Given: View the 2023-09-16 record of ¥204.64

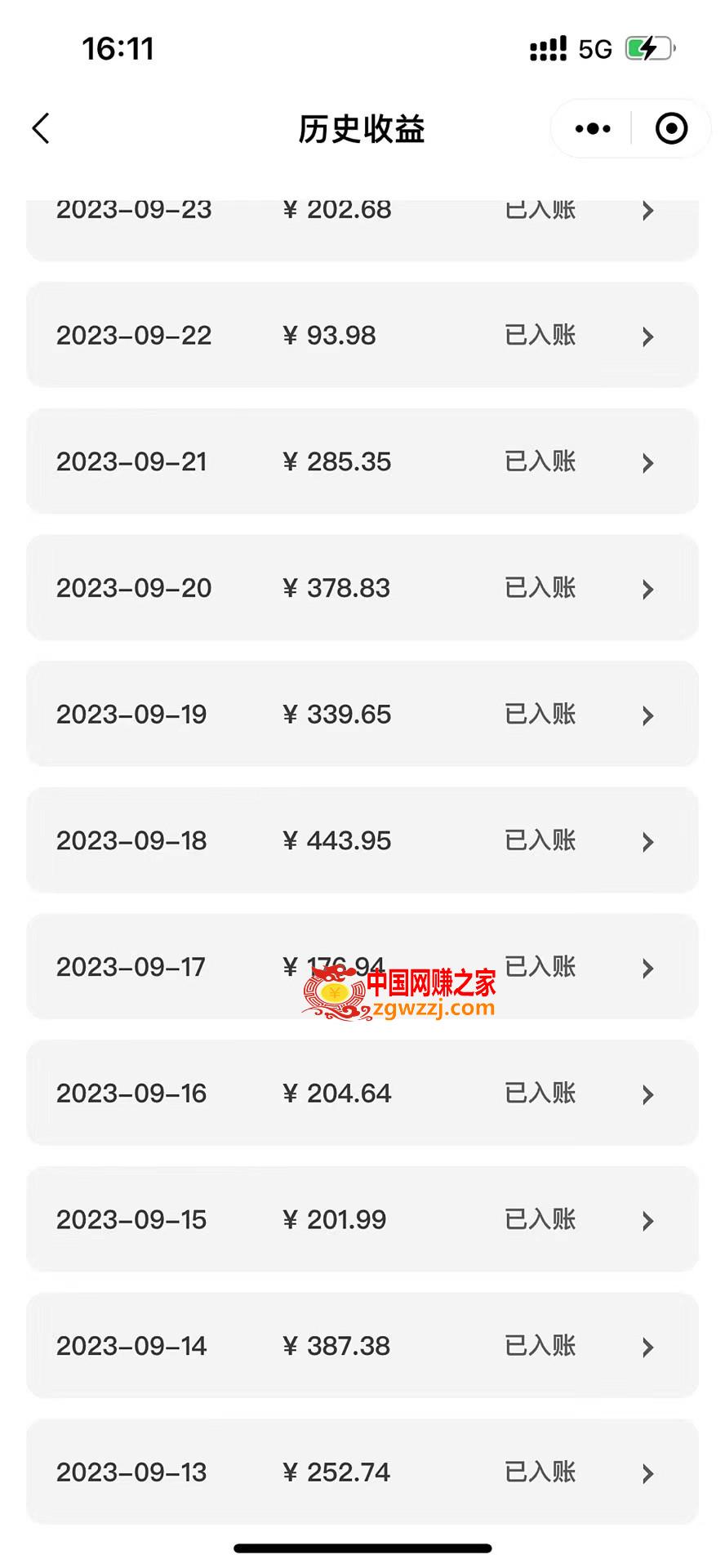Looking at the screenshot, I should pos(362,1093).
